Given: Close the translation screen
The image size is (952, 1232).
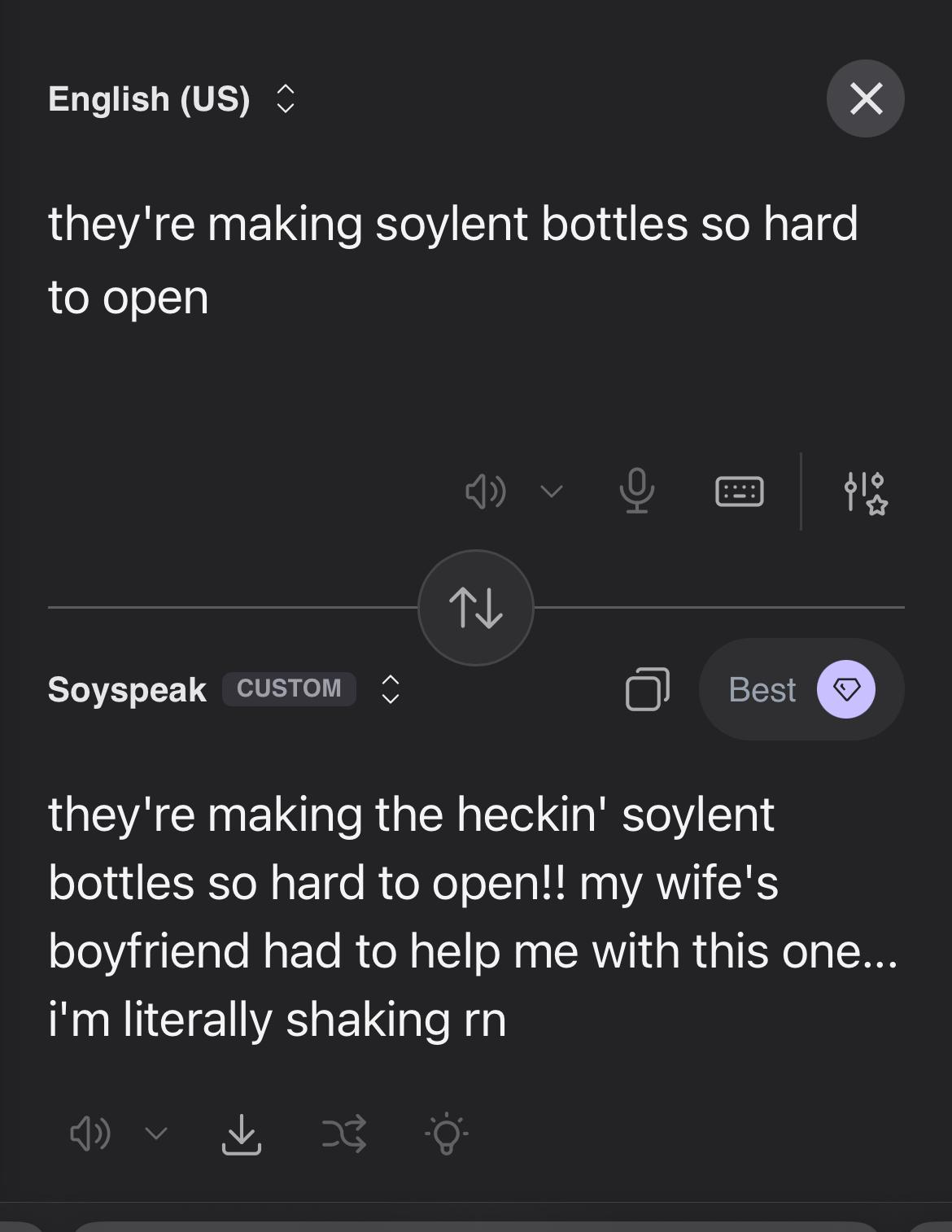Looking at the screenshot, I should (x=865, y=98).
